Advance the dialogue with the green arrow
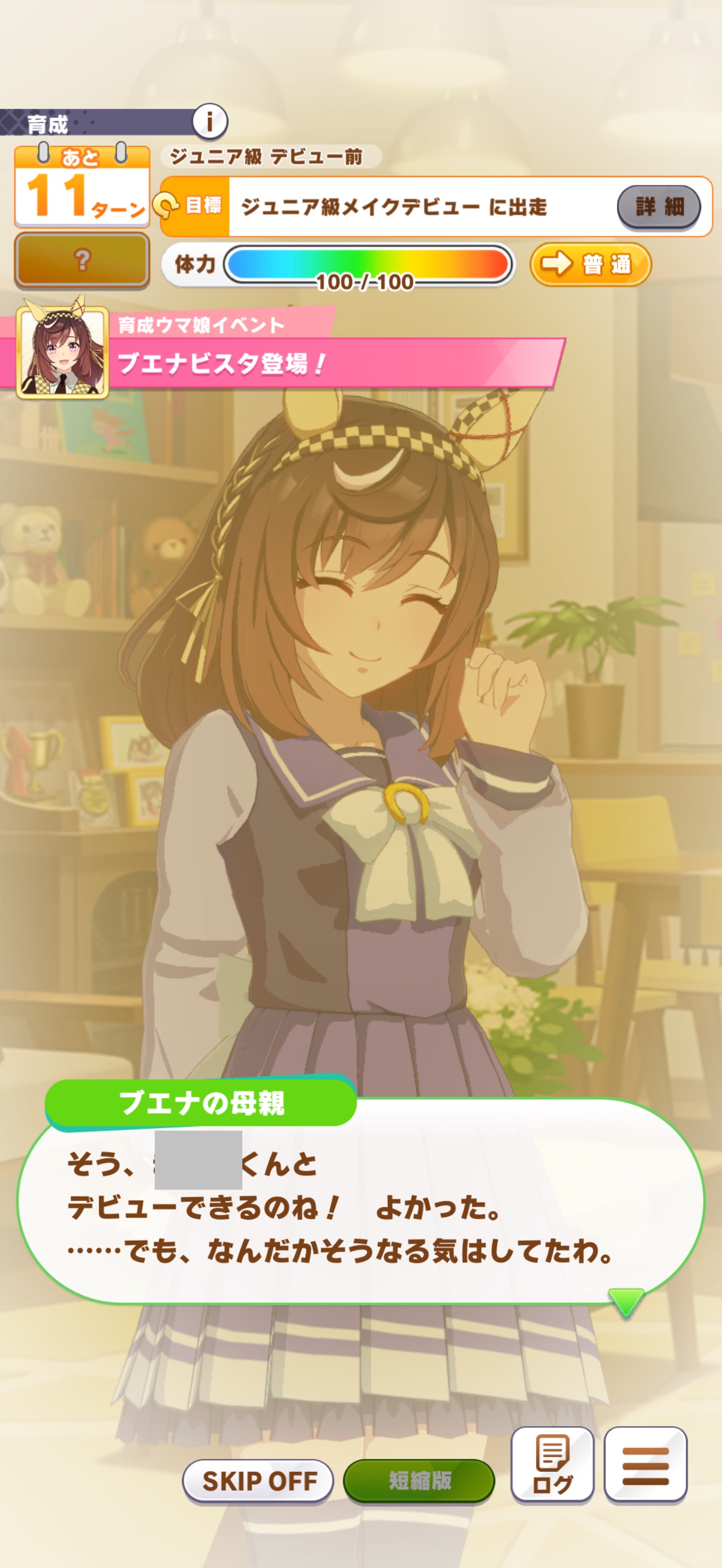Viewport: 722px width, 1568px height. click(626, 1301)
